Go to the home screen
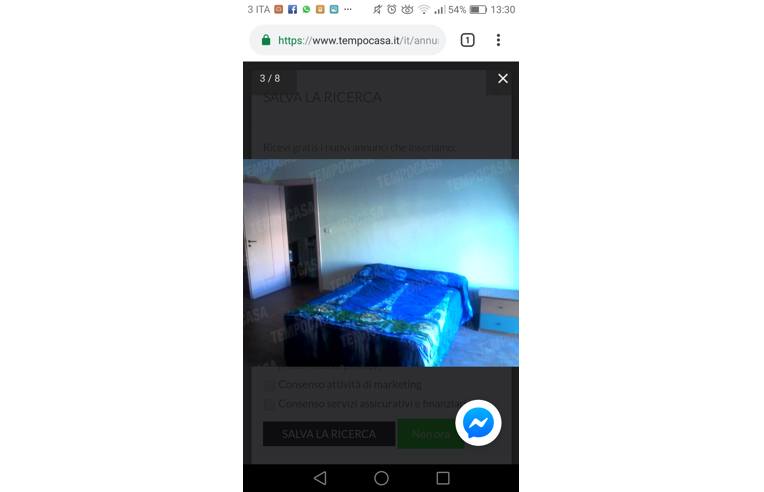The width and height of the screenshot is (764, 492). coord(381,478)
